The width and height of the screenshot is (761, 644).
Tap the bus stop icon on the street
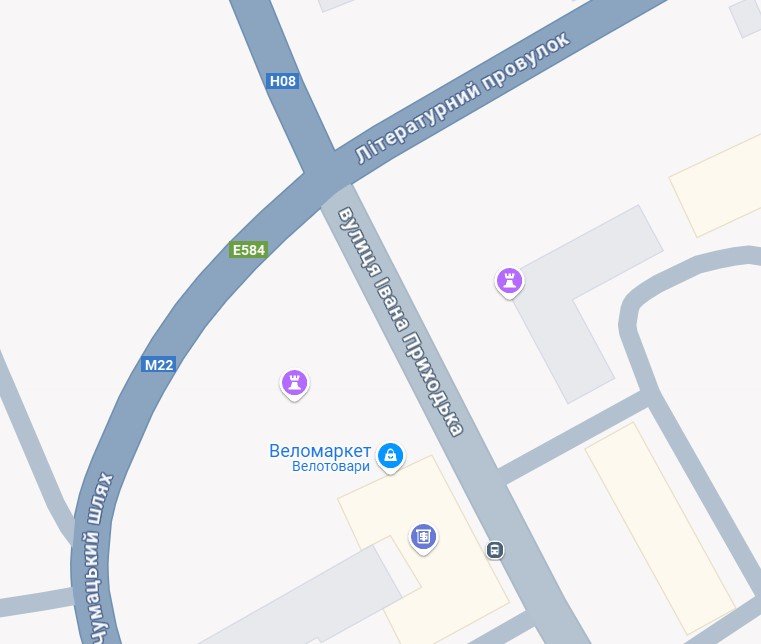click(x=494, y=549)
